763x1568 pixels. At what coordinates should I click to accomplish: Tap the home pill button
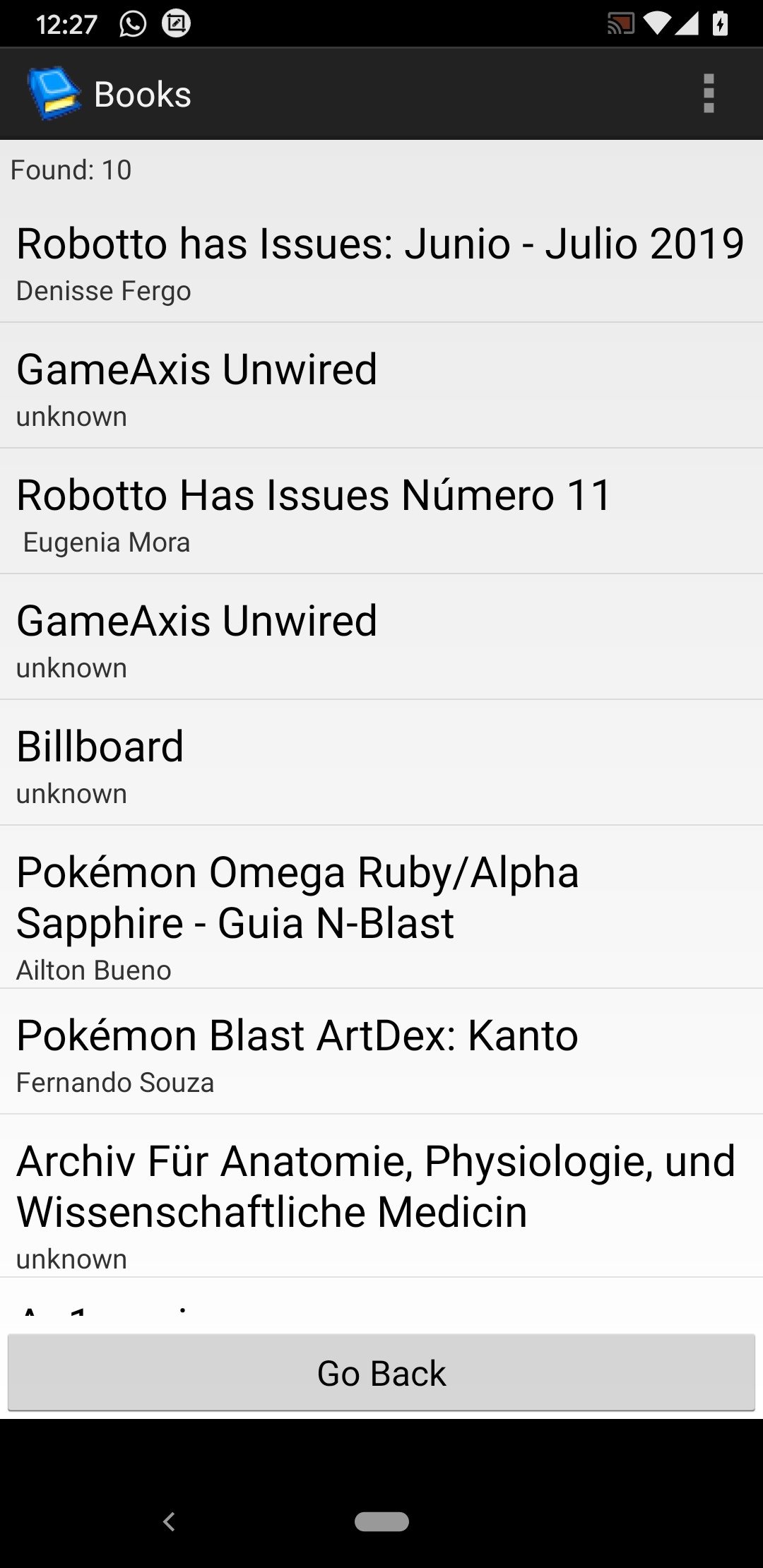pyautogui.click(x=381, y=1521)
